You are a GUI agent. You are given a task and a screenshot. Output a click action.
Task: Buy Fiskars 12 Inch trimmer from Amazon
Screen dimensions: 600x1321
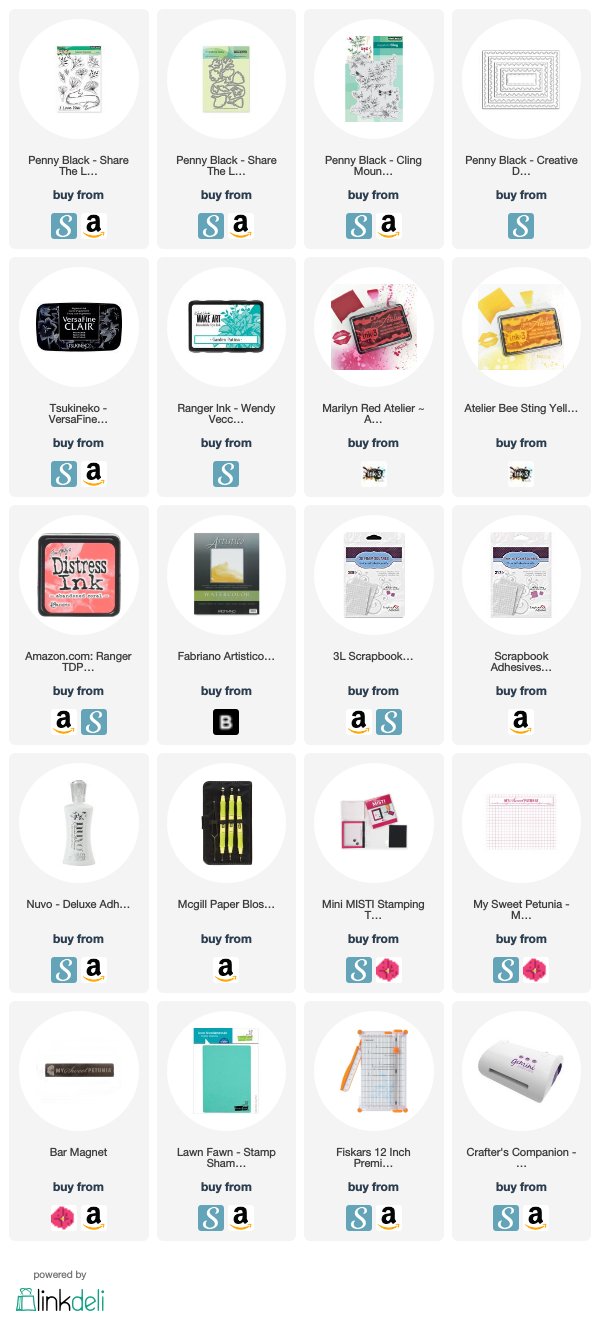click(388, 1217)
